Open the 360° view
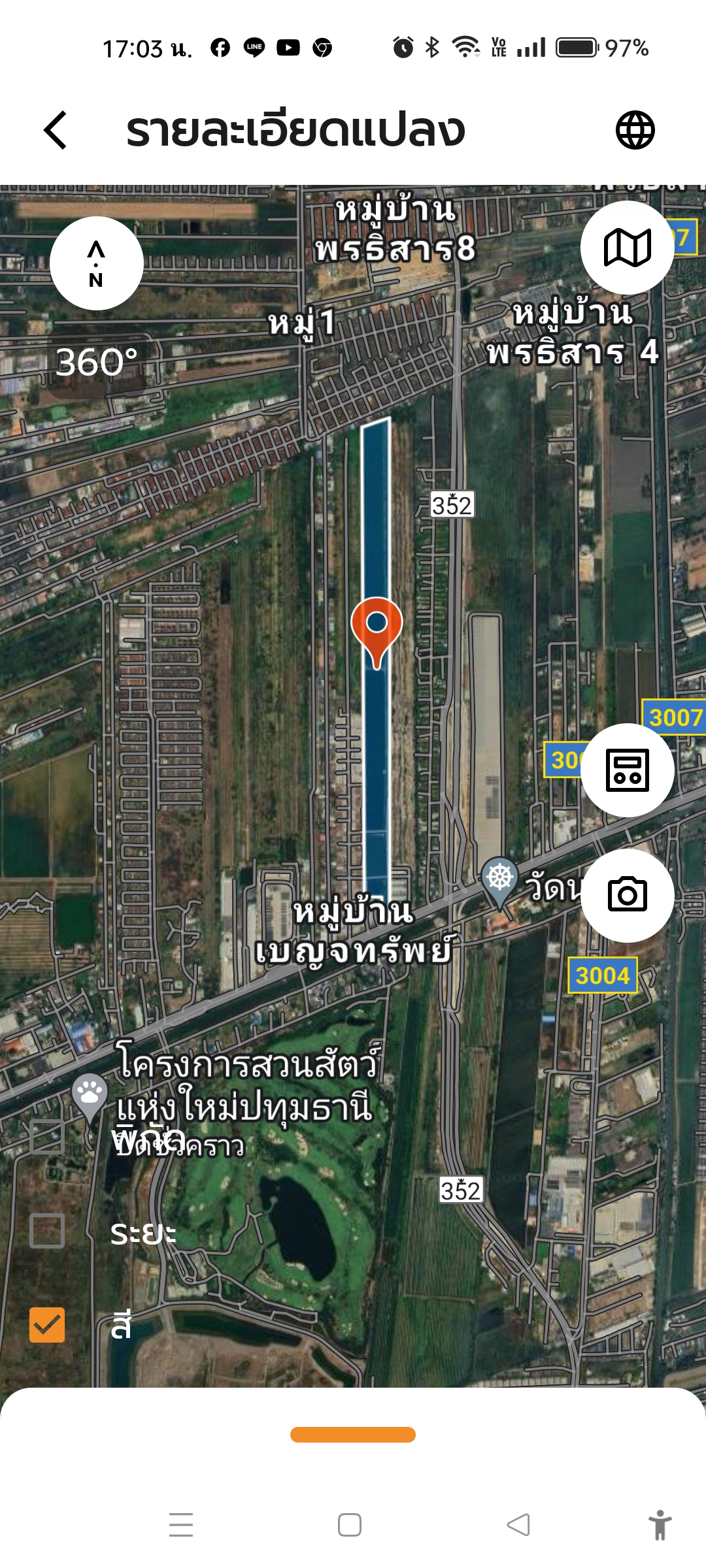This screenshot has height=1568, width=706. [97, 362]
